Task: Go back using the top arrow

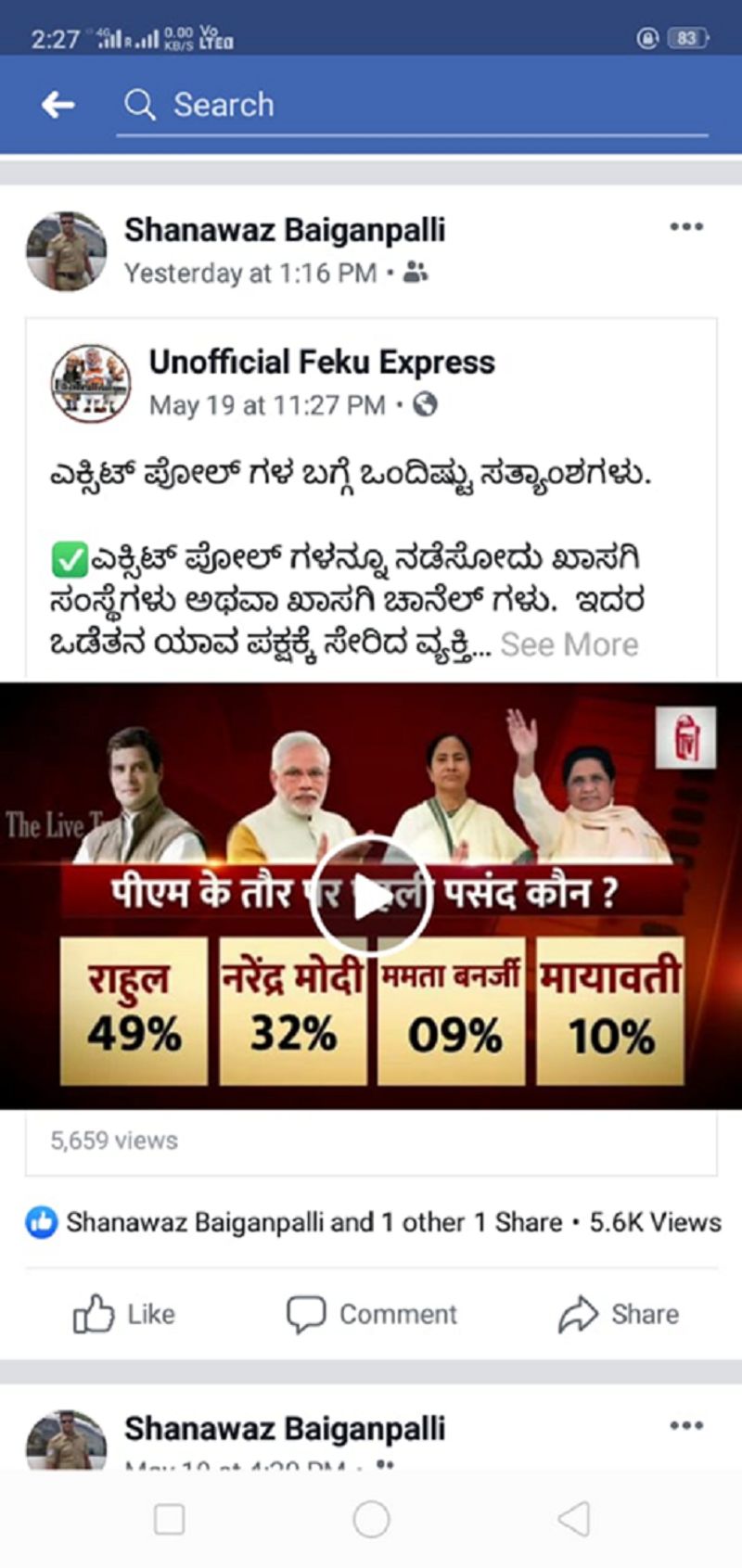Action: click(58, 105)
